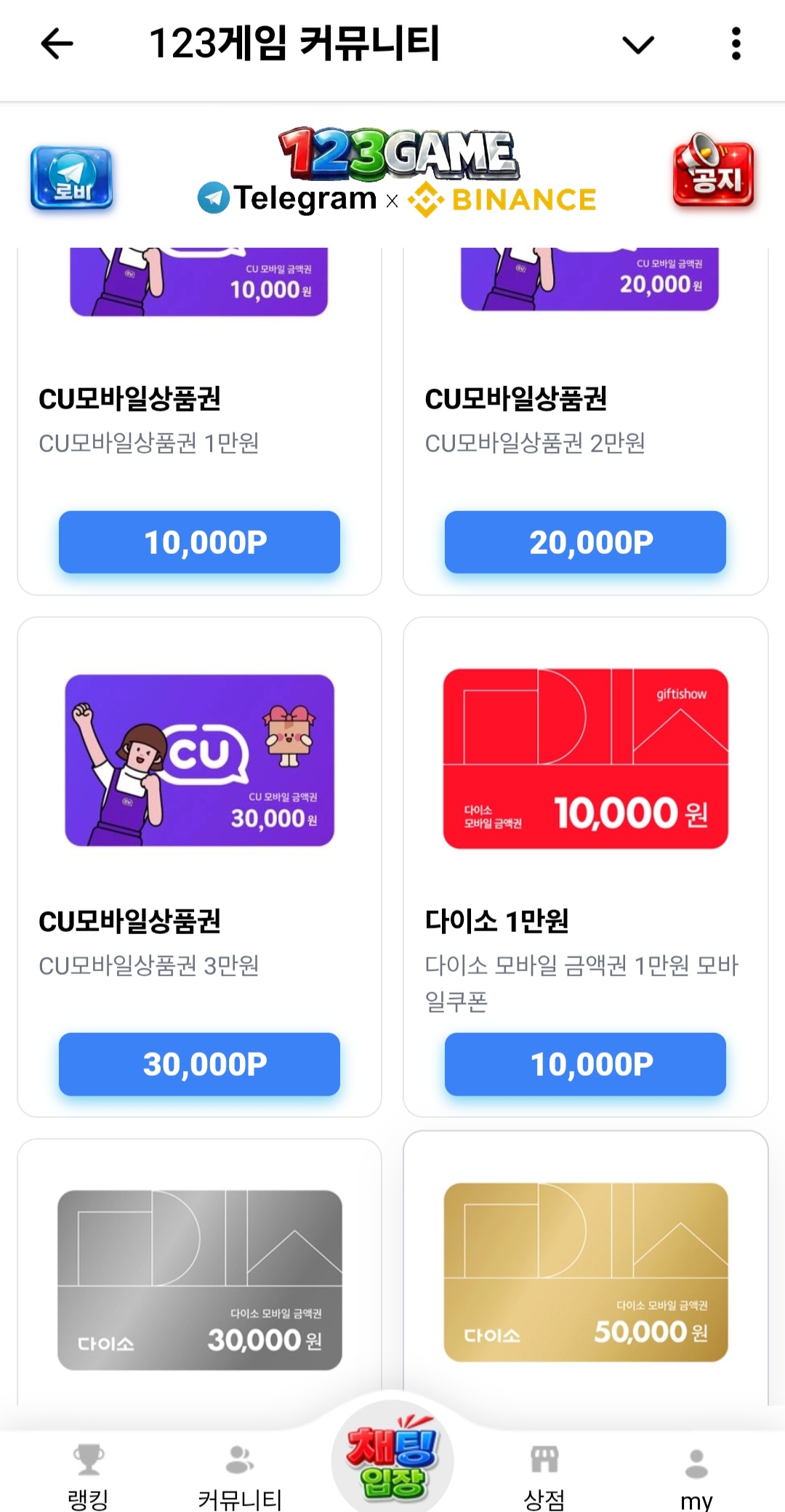Open the CU 30,000원 voucher card image
Screen dimensions: 785x1512
(x=199, y=760)
